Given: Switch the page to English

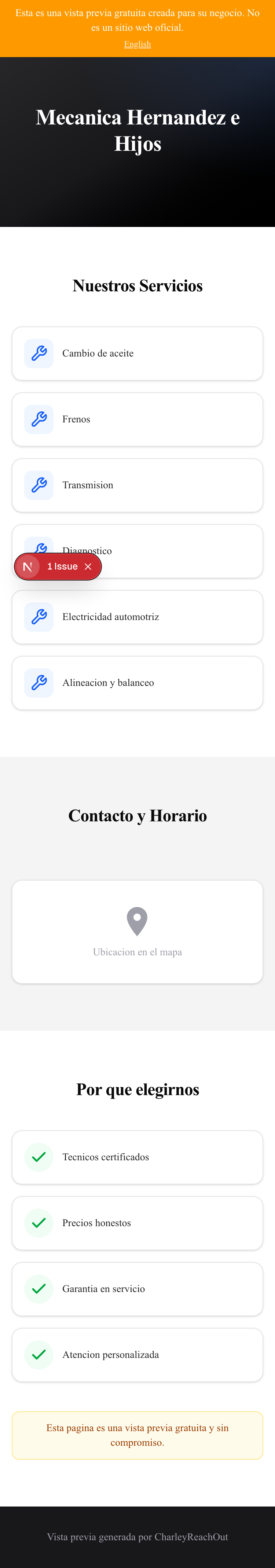Looking at the screenshot, I should [x=137, y=44].
